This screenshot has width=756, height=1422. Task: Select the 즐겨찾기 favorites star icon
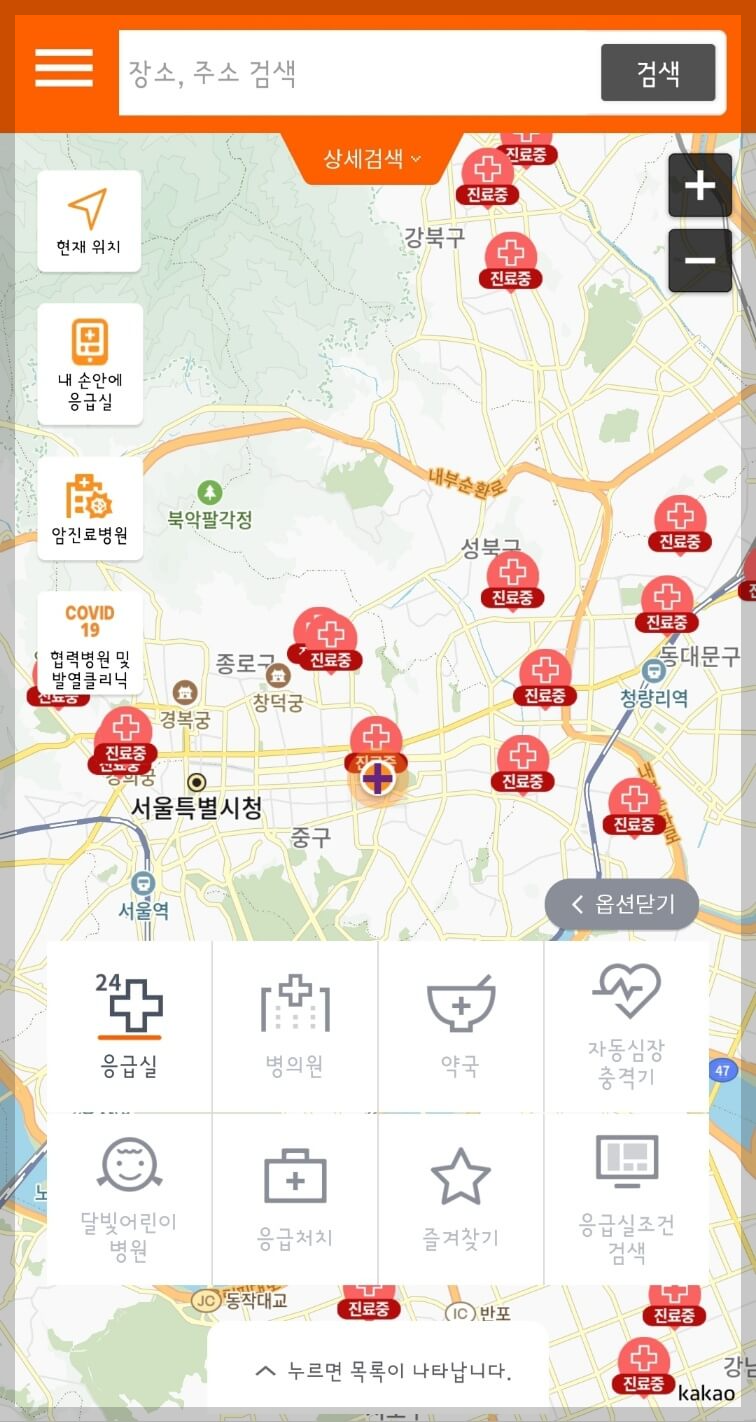[x=461, y=1190]
